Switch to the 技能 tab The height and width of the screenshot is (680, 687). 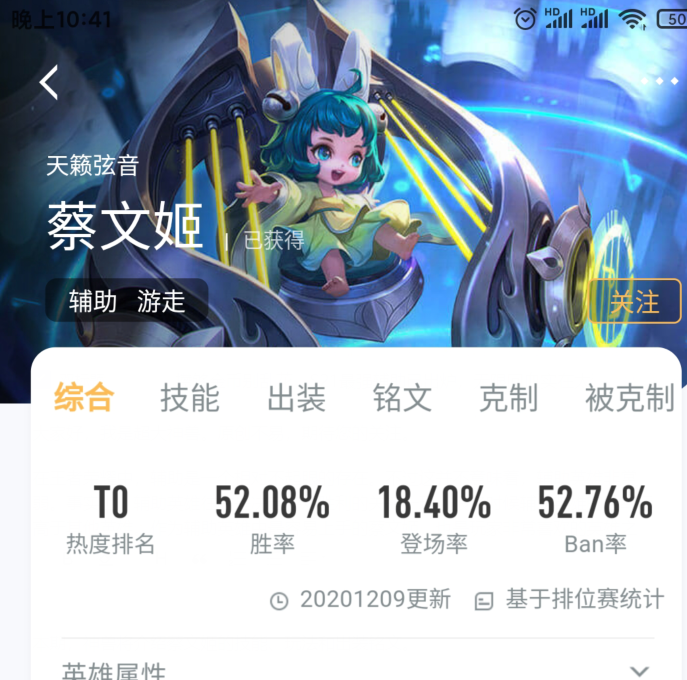(190, 398)
